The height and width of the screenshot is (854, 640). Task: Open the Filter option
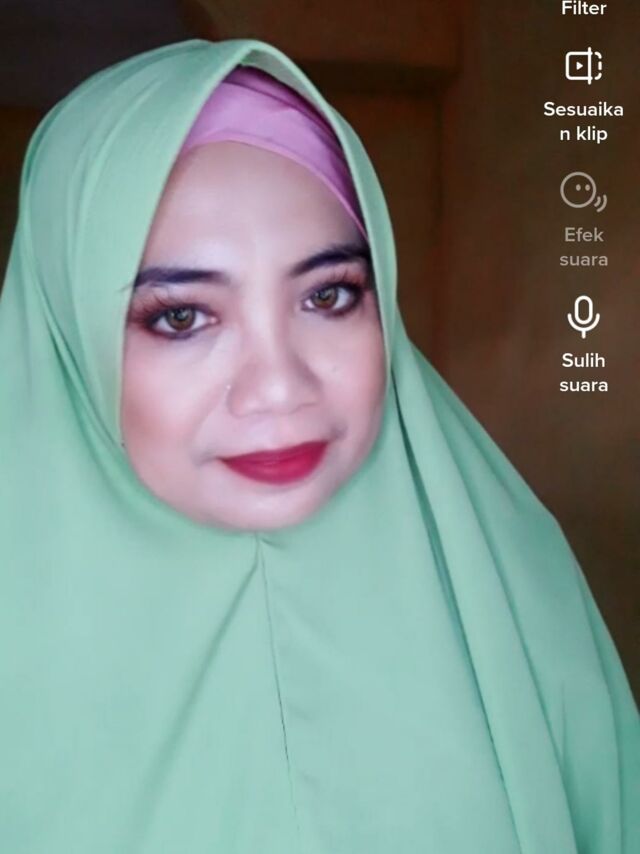coord(583,9)
